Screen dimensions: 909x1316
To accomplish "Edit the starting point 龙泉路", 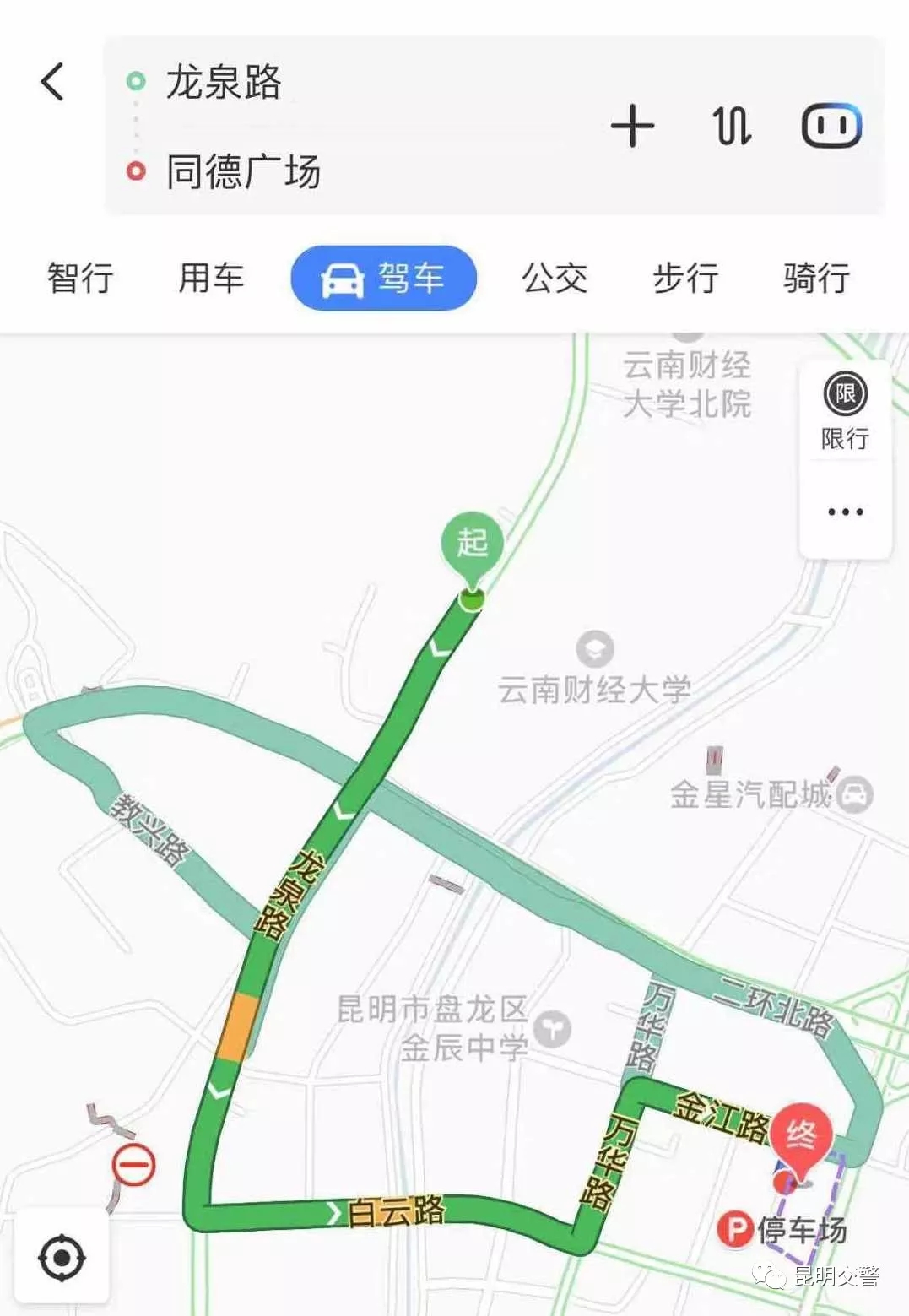I will coord(224,82).
